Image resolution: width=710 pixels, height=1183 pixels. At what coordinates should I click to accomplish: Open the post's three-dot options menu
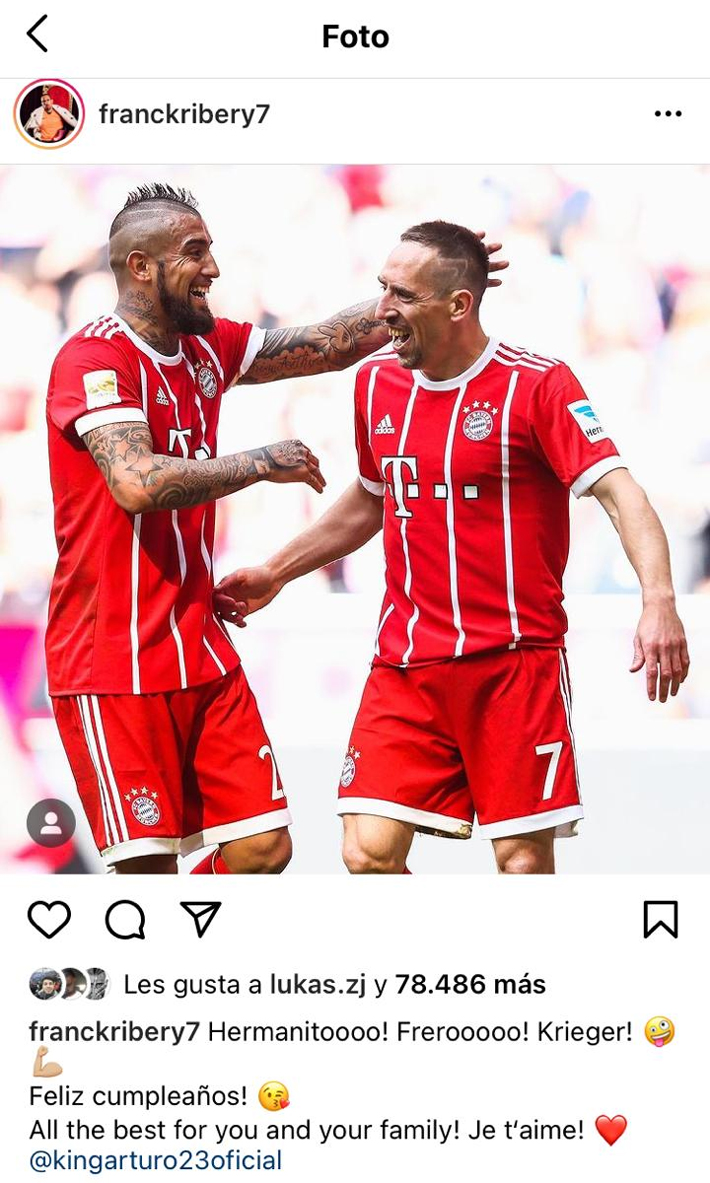pyautogui.click(x=667, y=114)
